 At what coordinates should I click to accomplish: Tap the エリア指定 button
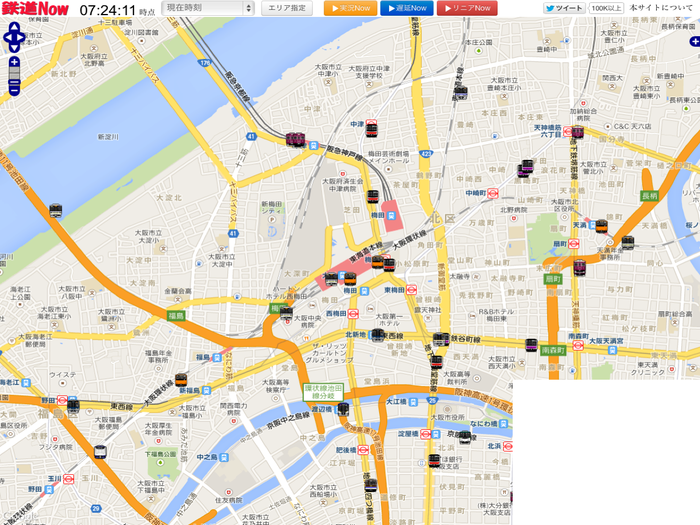pos(289,8)
